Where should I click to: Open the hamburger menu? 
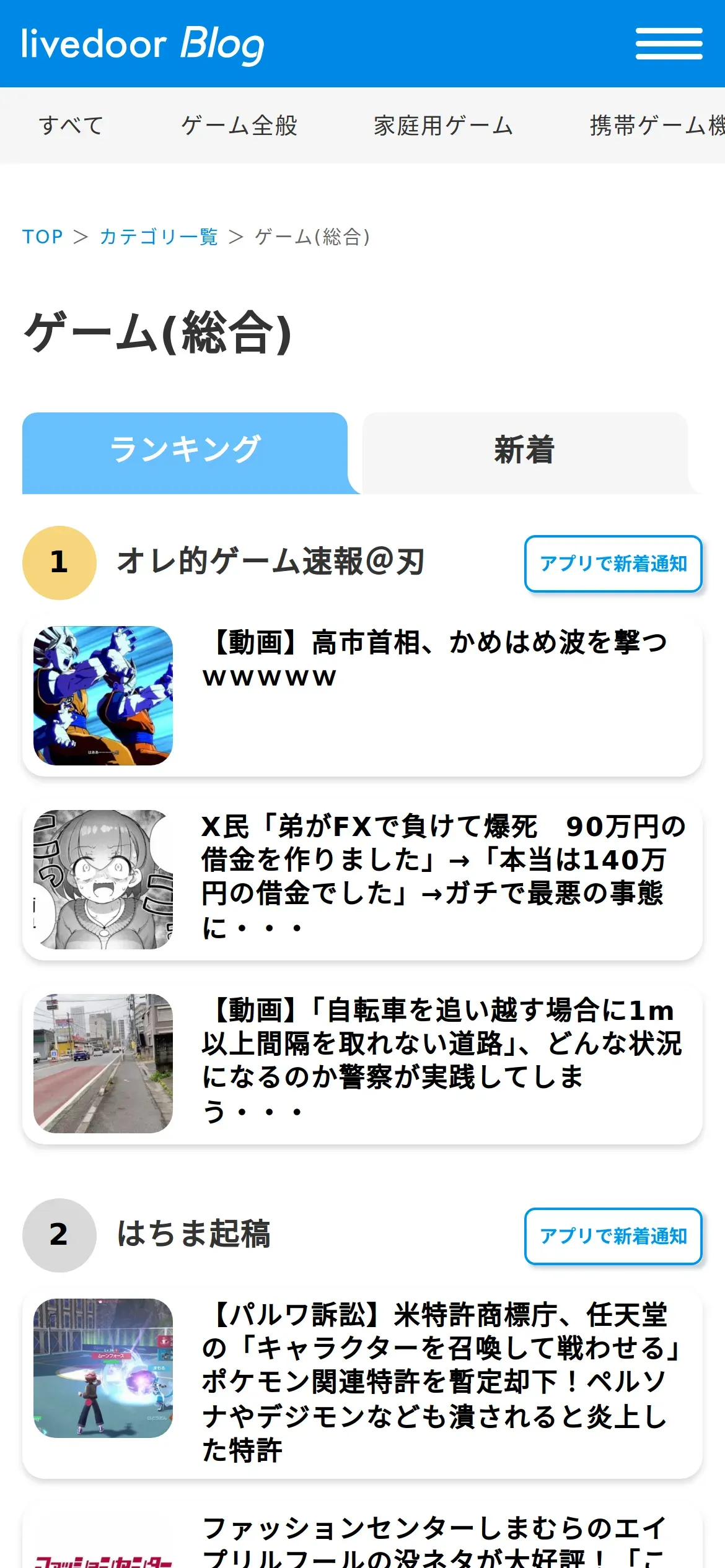pyautogui.click(x=669, y=43)
